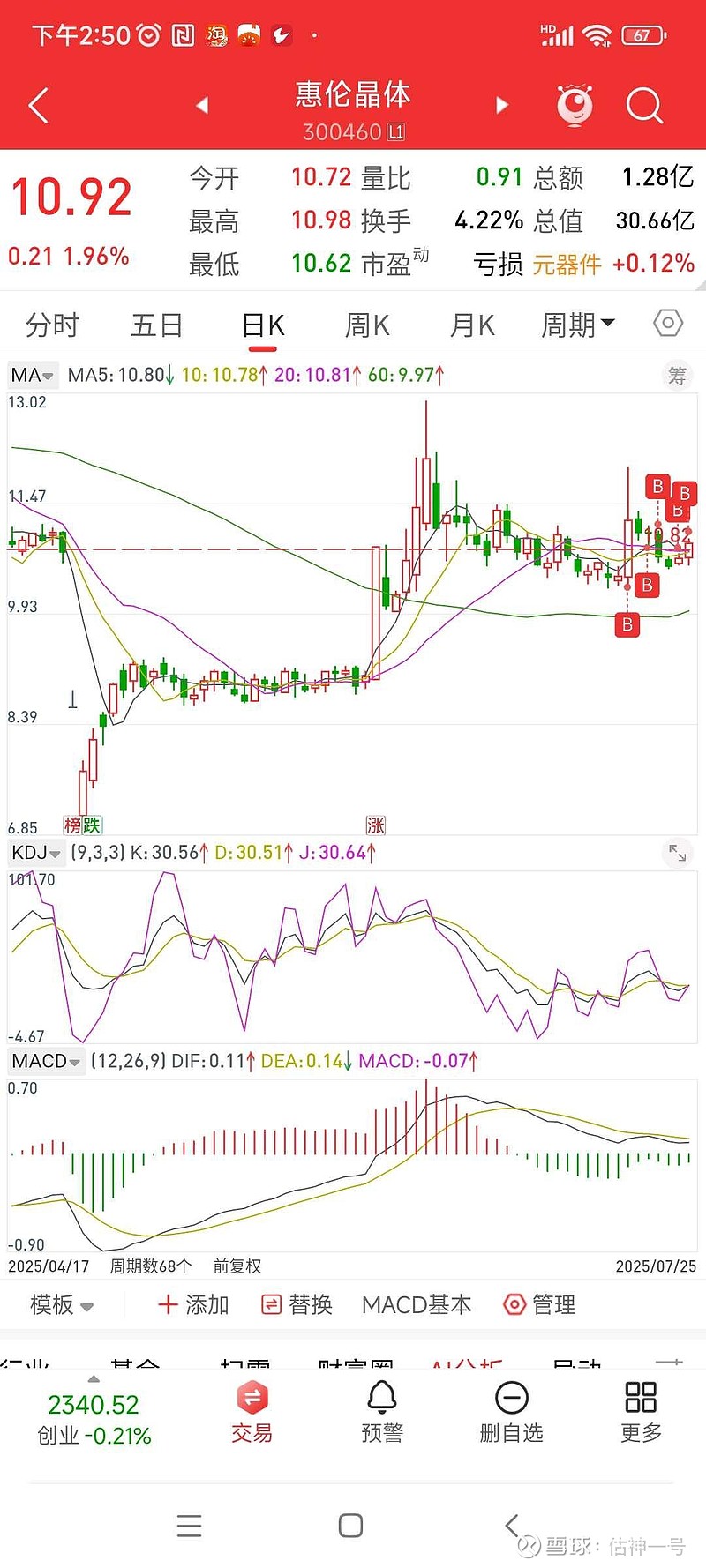Open stock search magnifier
The image size is (706, 1568).
pos(644,106)
